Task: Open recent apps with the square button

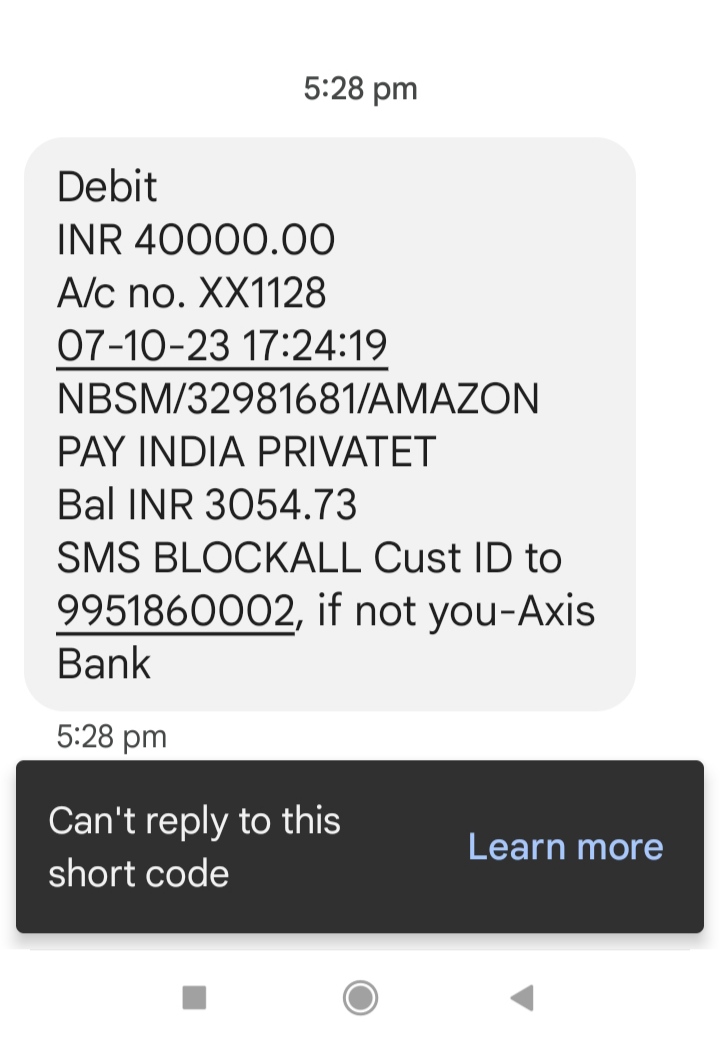Action: pyautogui.click(x=195, y=997)
